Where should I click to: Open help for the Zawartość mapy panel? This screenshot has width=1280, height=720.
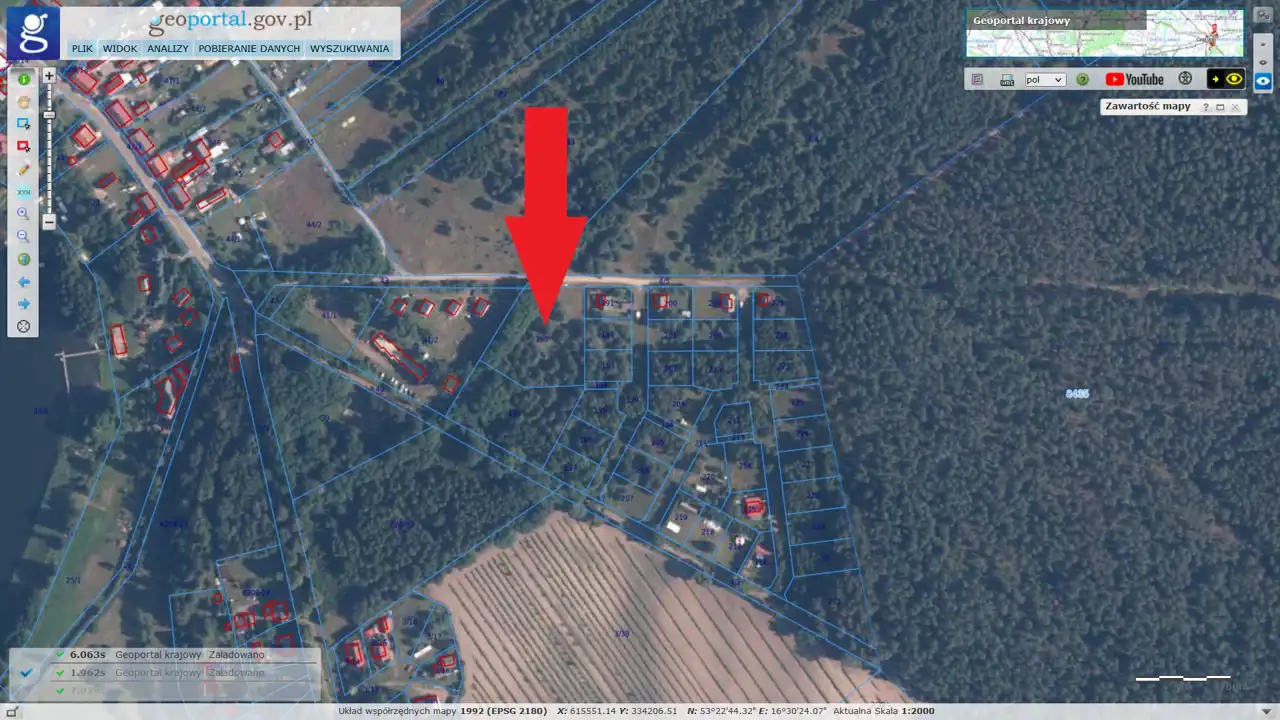(1205, 107)
